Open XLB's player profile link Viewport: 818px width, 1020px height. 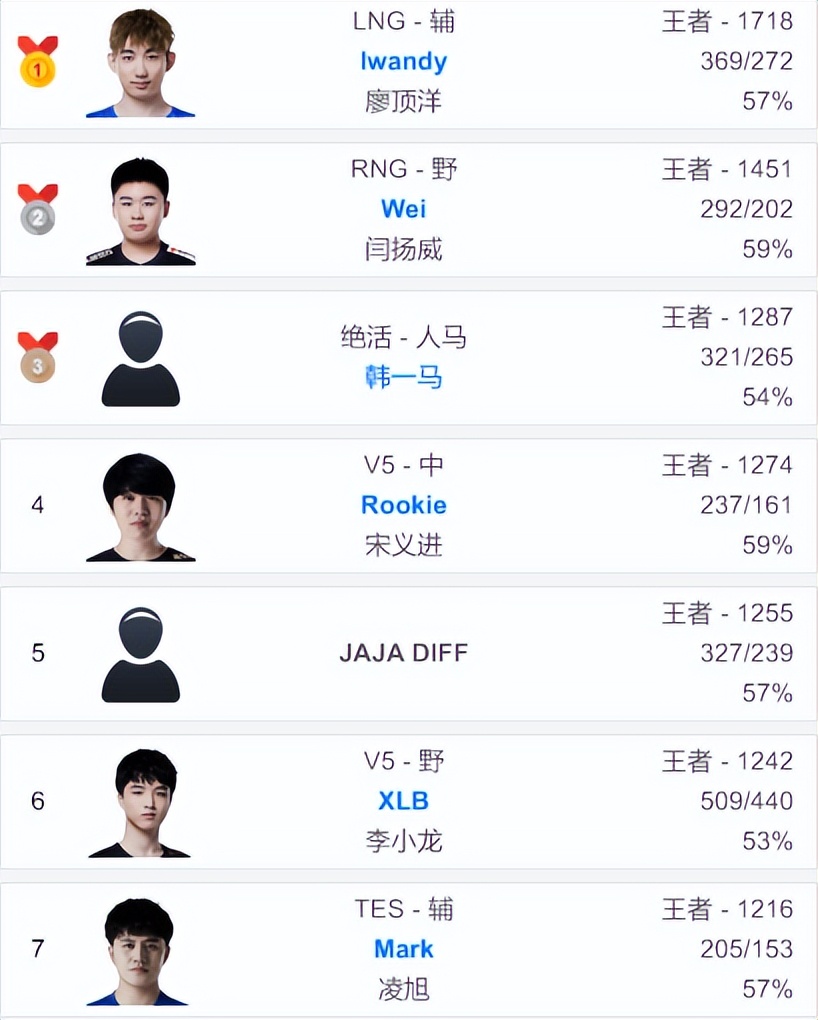click(403, 801)
